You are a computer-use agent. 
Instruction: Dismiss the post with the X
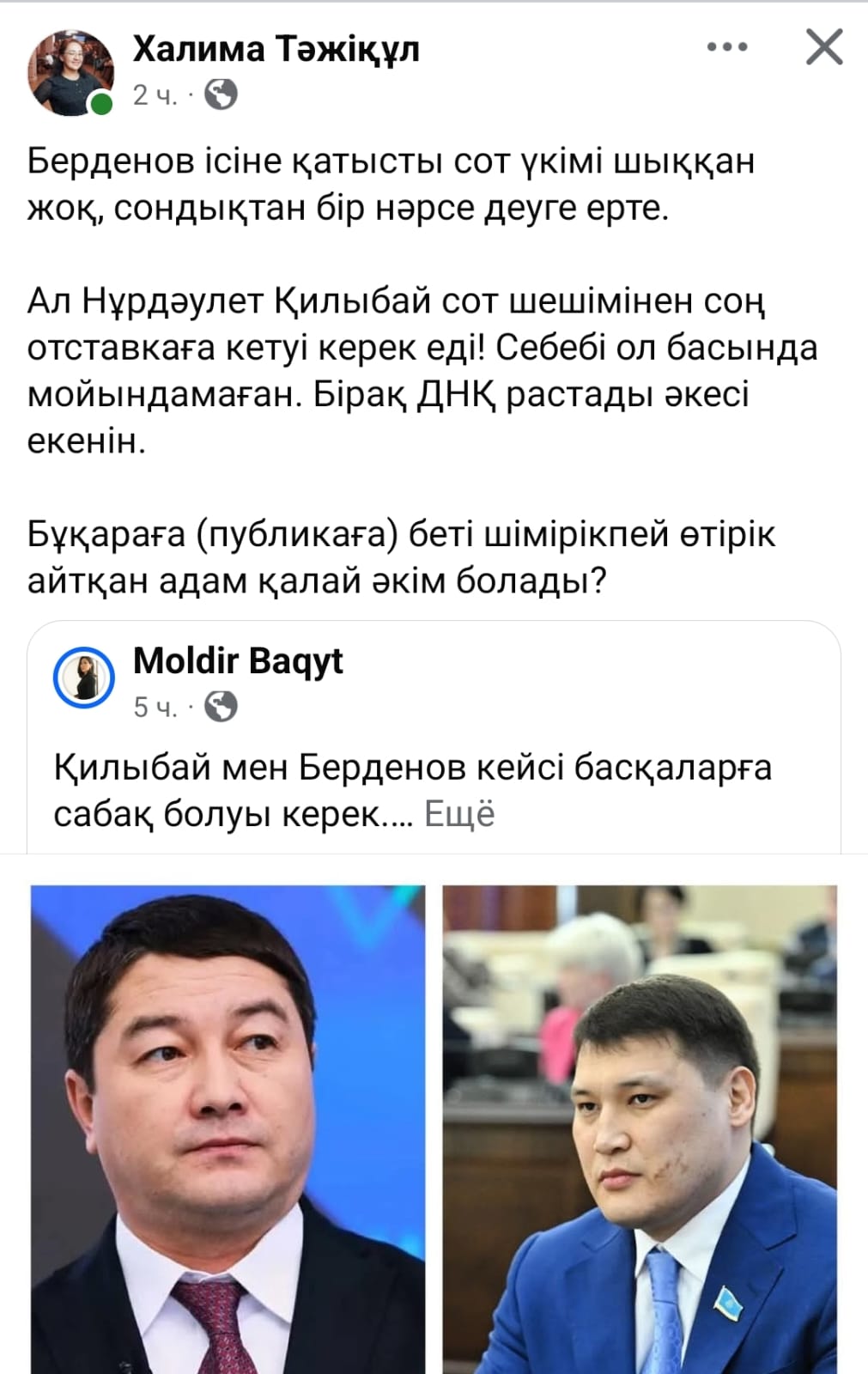click(824, 47)
